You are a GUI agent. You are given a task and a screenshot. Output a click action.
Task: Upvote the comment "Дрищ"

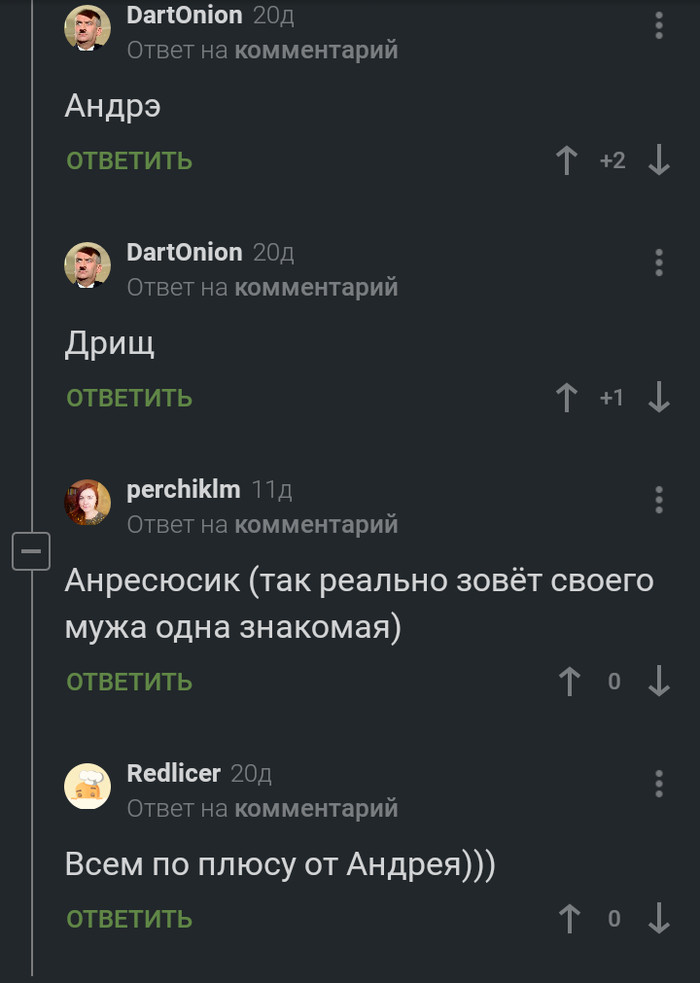point(567,398)
